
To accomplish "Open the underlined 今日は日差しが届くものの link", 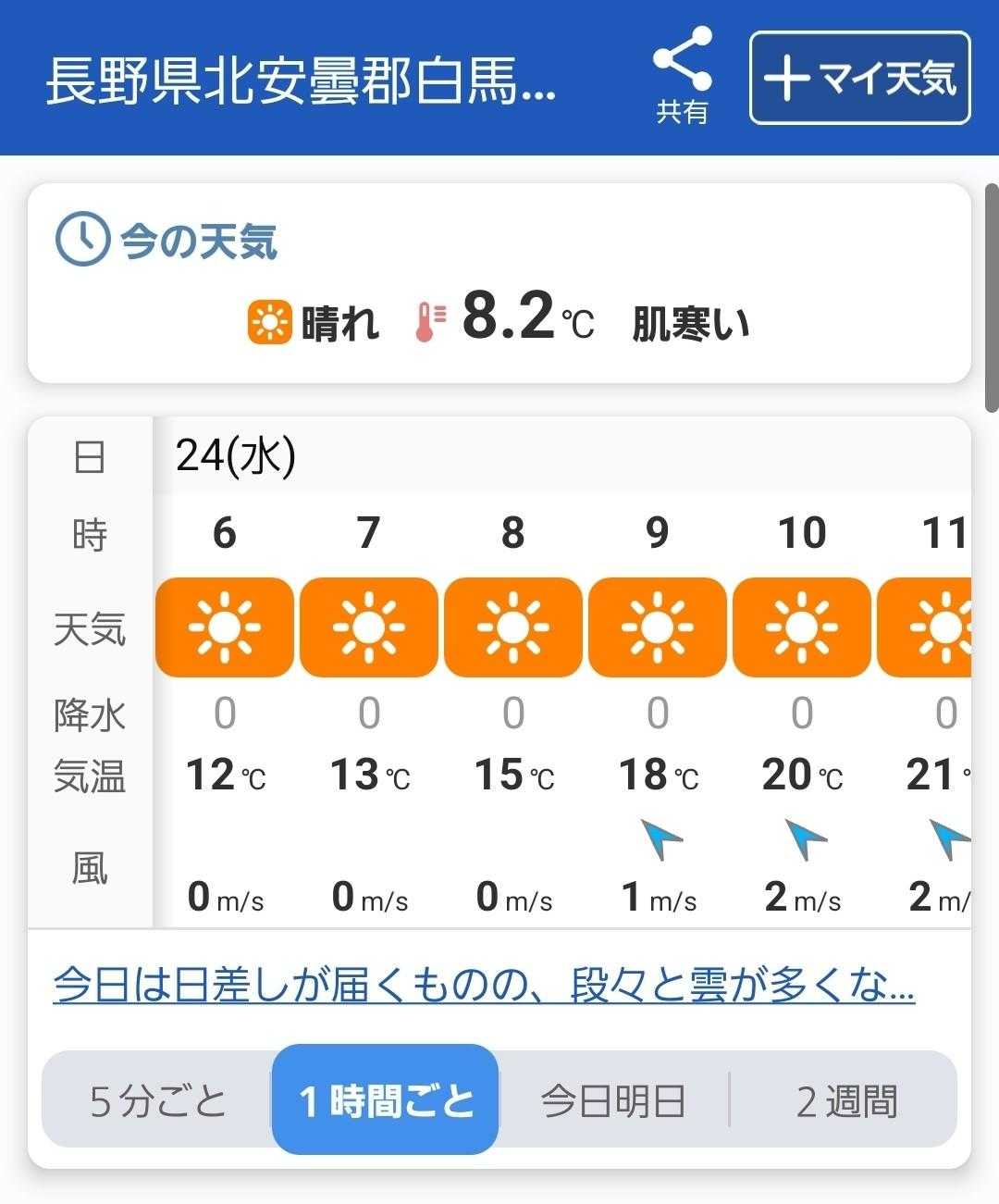I will (484, 985).
